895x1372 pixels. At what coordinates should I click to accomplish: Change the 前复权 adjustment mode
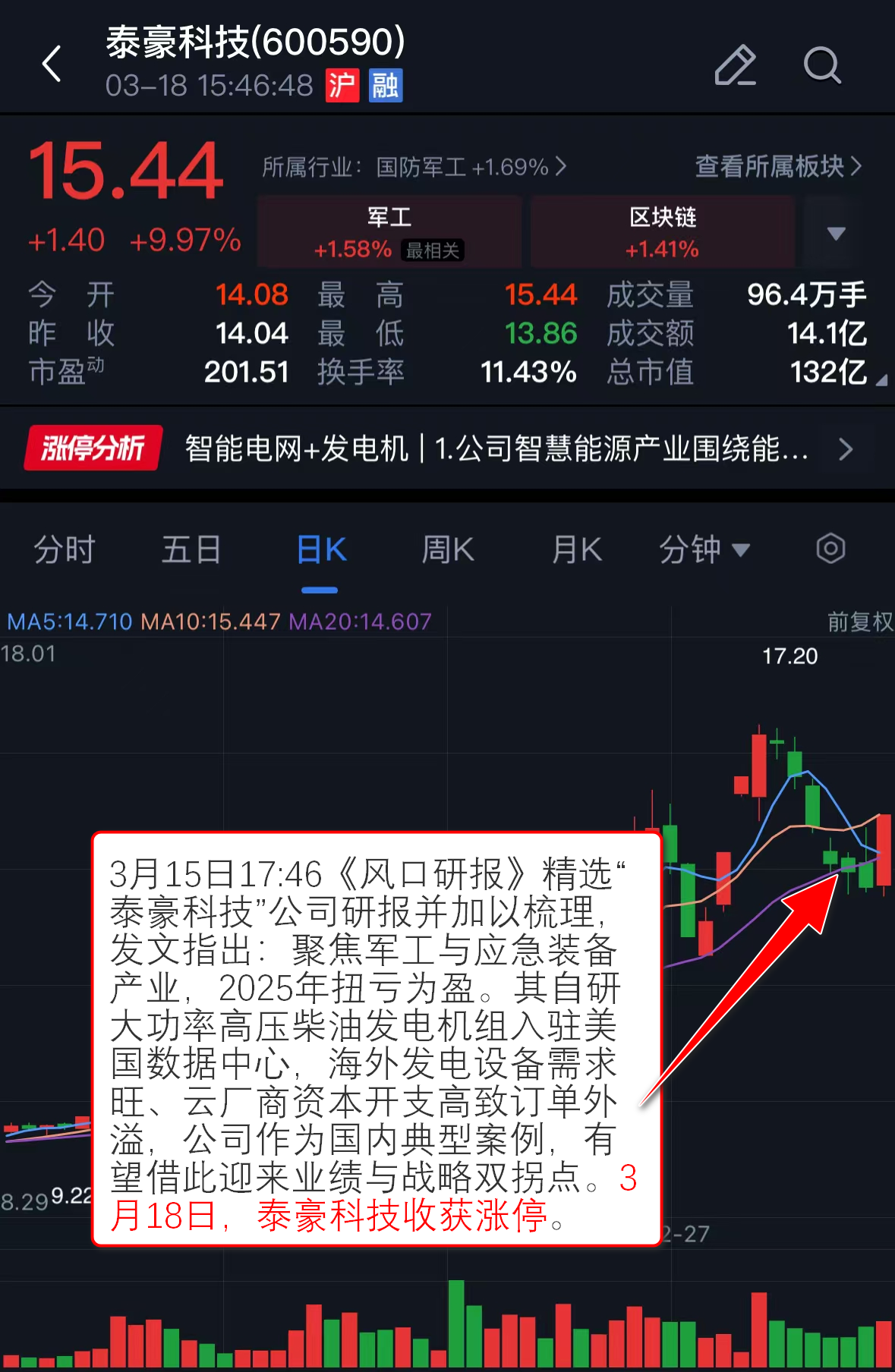pyautogui.click(x=859, y=622)
